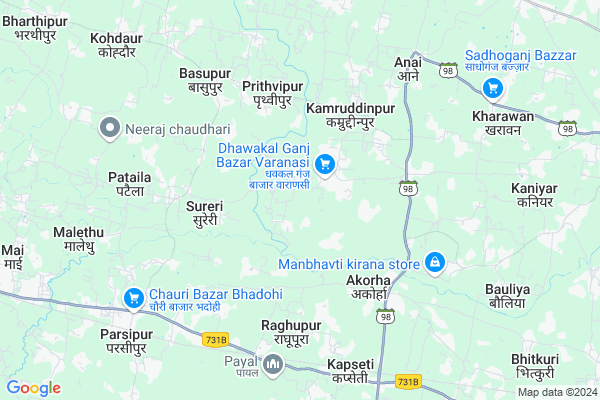This screenshot has height=400, width=600.
Task: Open the Sadhoganj Bazzar shopping marker
Action: (491, 89)
